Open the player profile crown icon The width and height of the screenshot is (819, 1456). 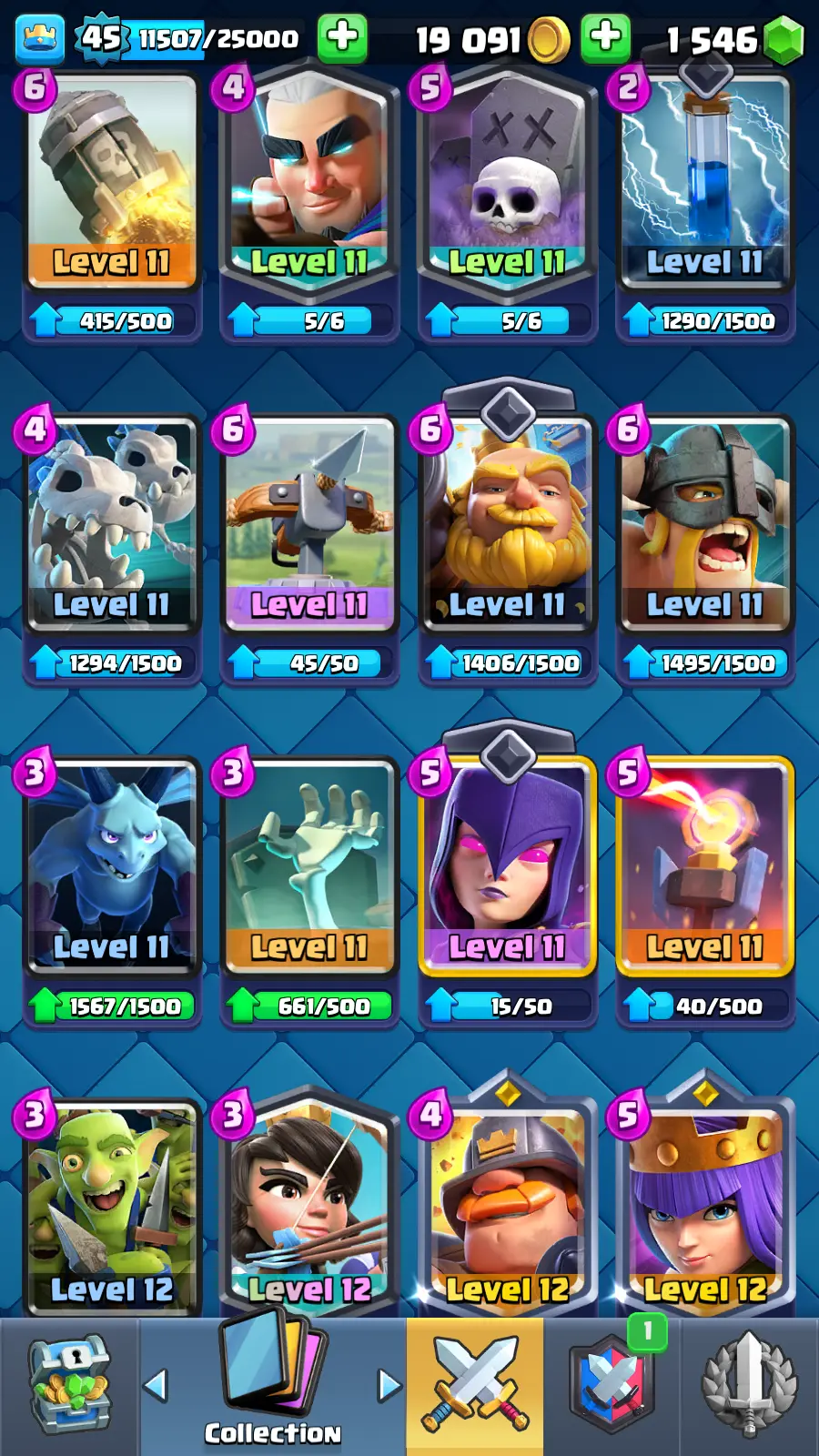40,38
